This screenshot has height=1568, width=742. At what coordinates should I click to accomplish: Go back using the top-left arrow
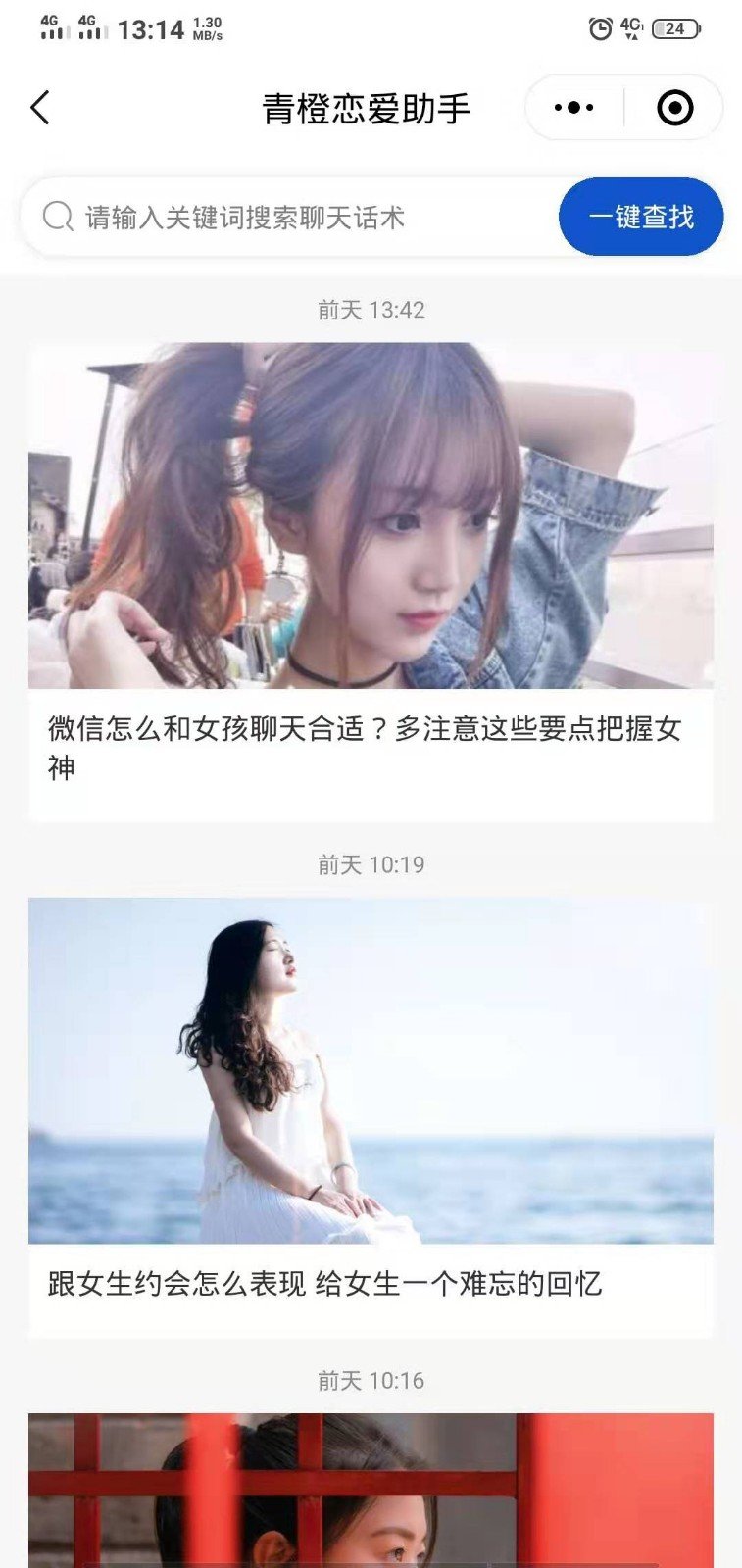[x=40, y=108]
